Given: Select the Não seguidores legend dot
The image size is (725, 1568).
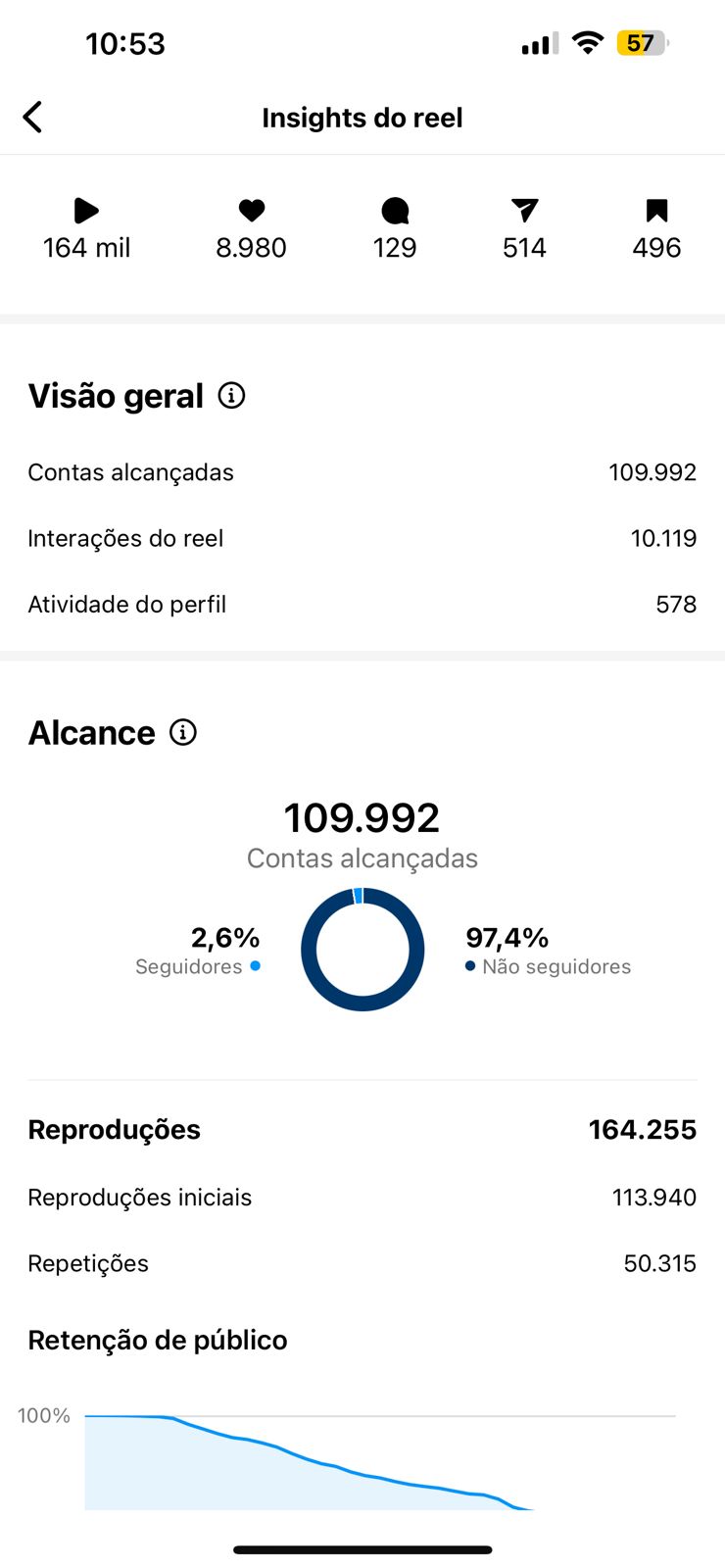Looking at the screenshot, I should (x=469, y=966).
